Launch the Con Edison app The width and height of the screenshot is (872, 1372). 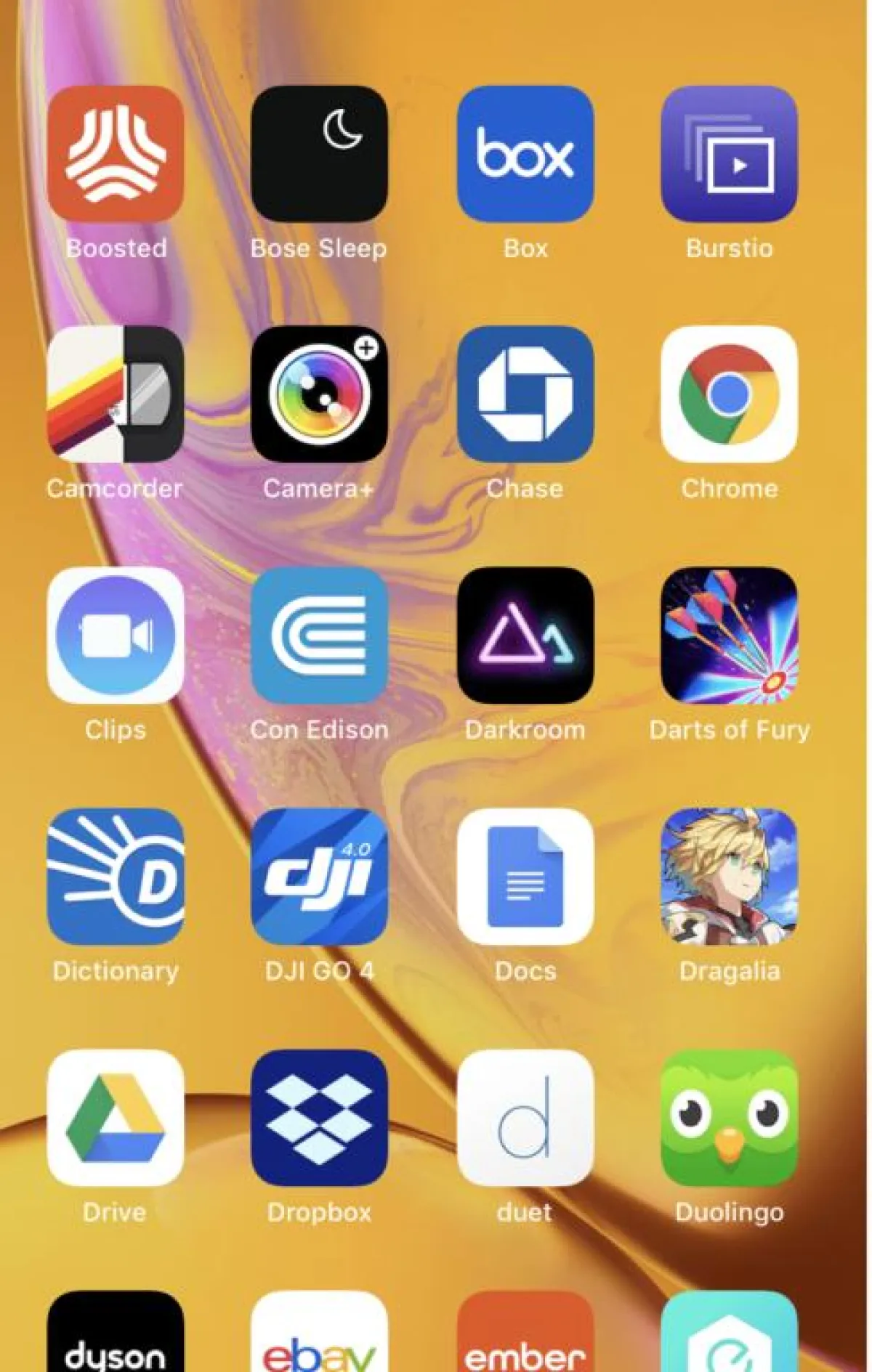click(x=319, y=636)
